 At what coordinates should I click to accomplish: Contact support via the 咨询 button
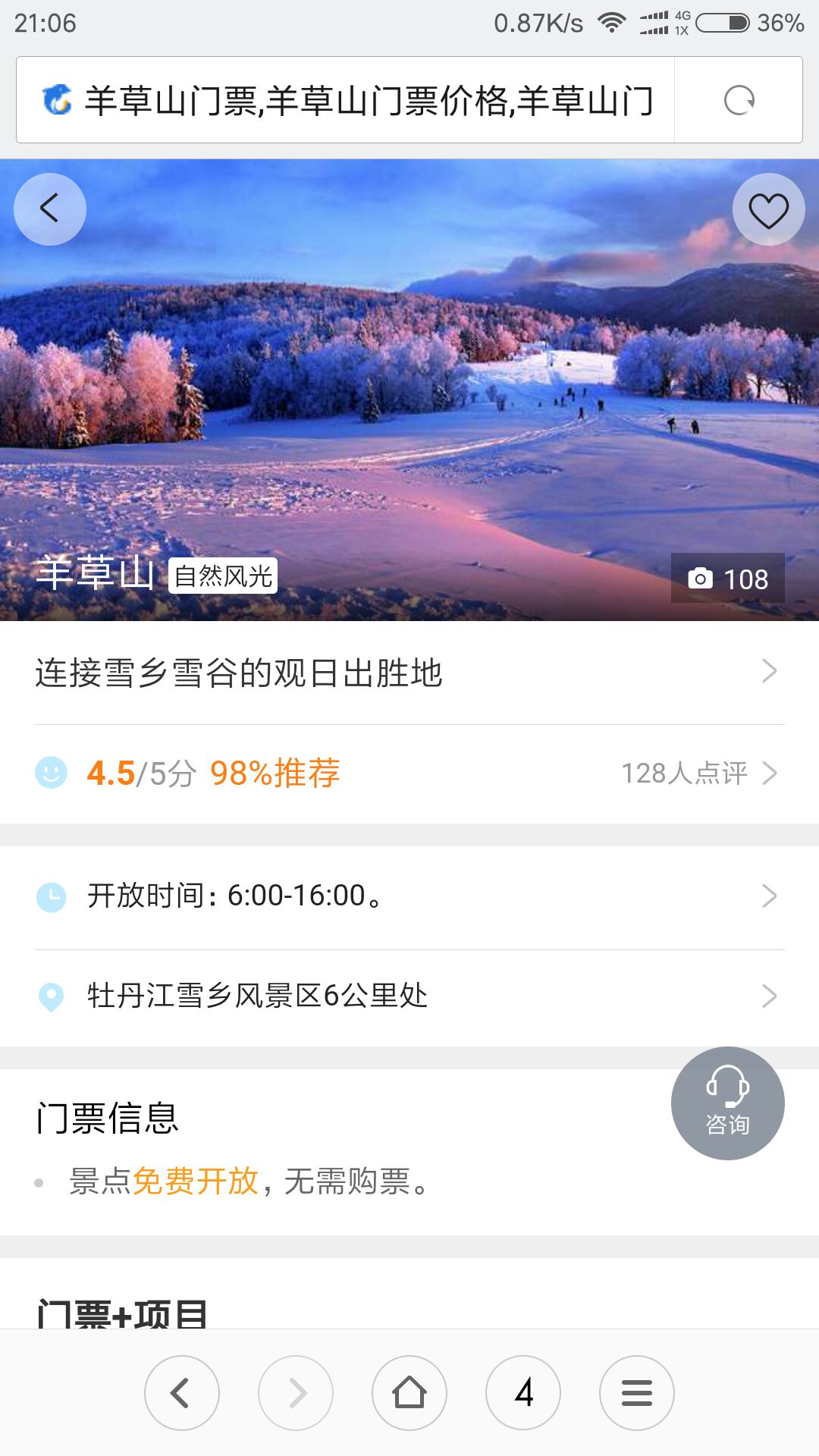coord(727,1103)
